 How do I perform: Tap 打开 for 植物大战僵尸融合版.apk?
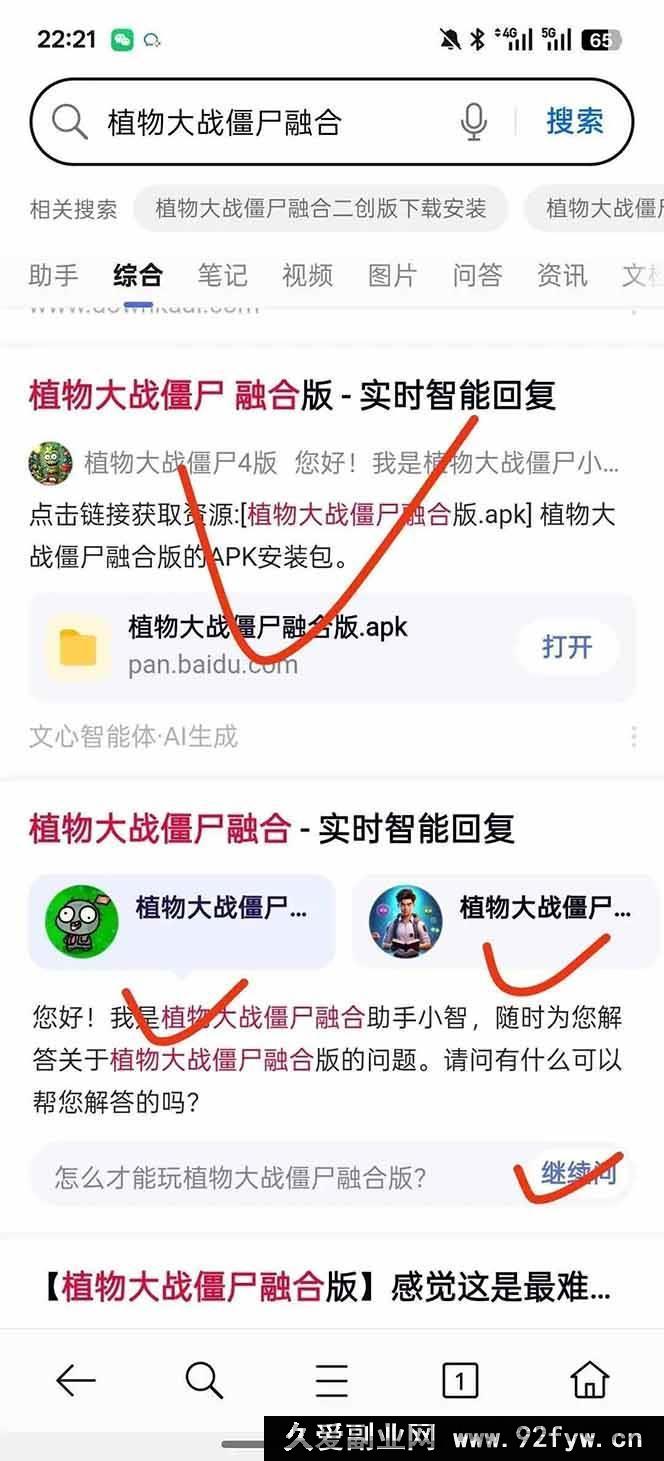(567, 647)
